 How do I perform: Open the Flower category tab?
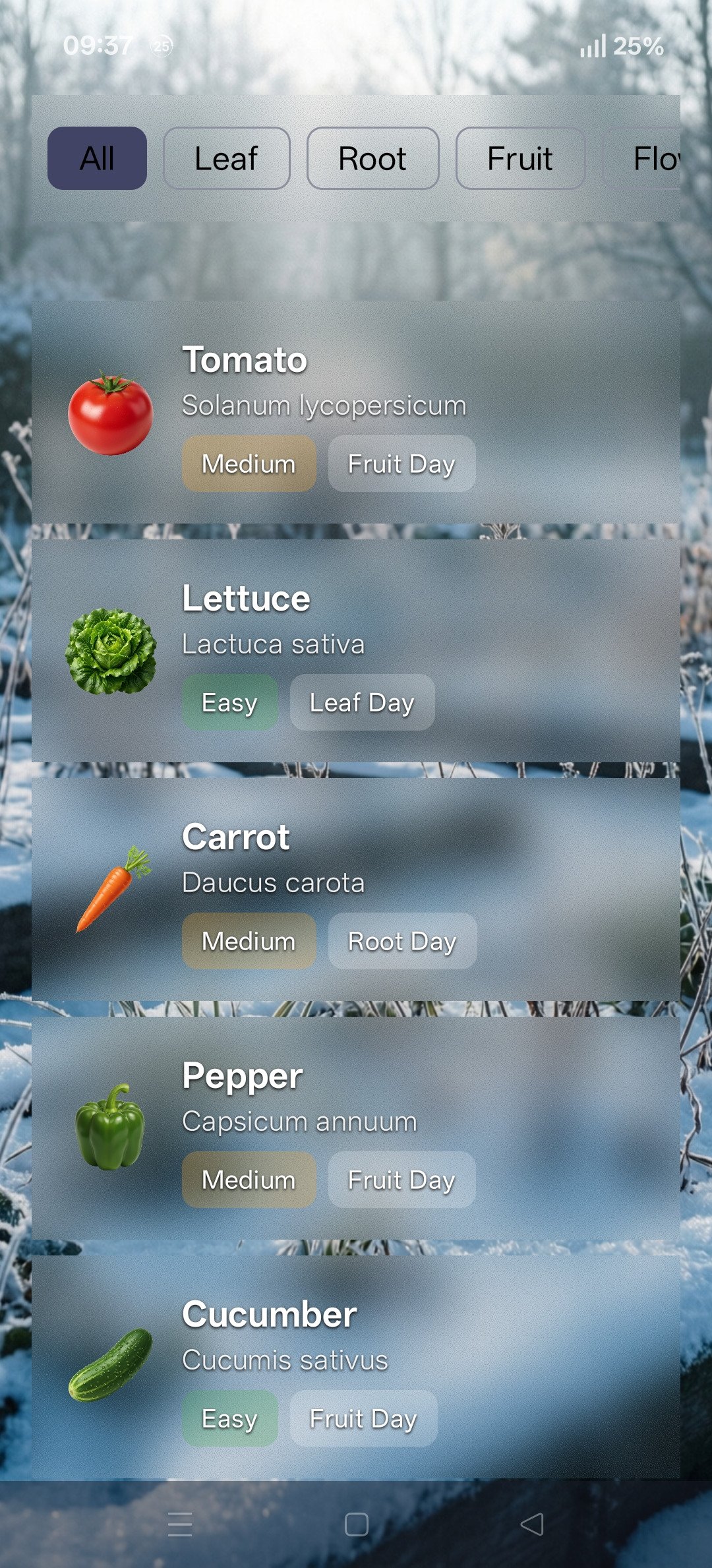click(x=659, y=158)
